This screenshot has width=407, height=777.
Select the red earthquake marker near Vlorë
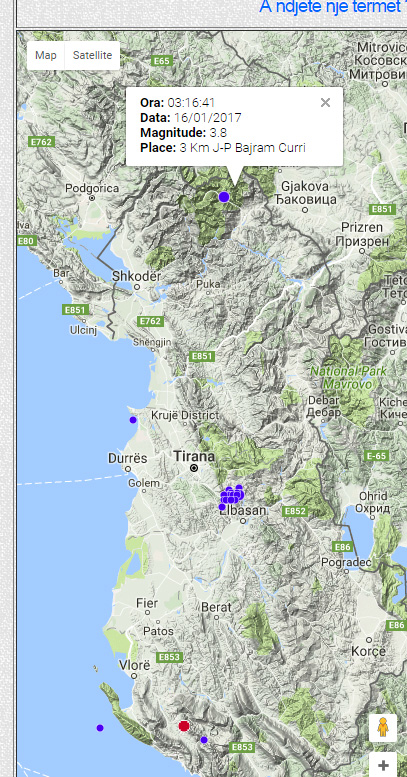click(x=184, y=726)
